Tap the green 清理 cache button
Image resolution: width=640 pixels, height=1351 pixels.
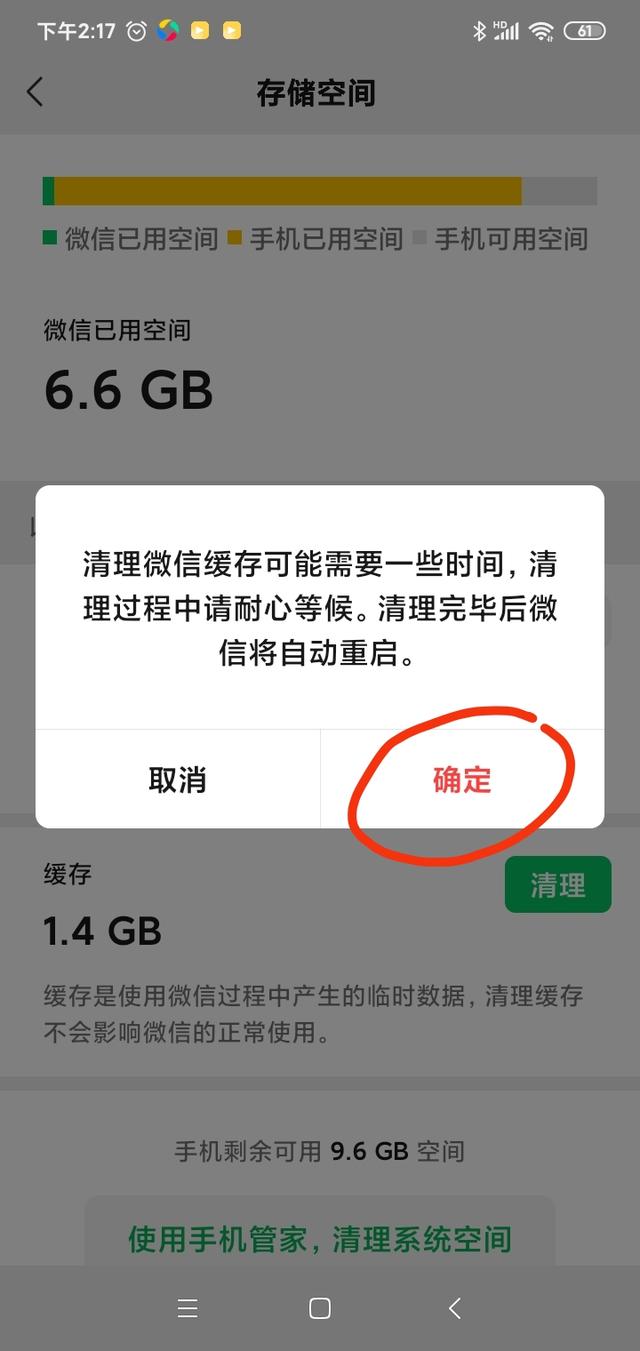(557, 885)
